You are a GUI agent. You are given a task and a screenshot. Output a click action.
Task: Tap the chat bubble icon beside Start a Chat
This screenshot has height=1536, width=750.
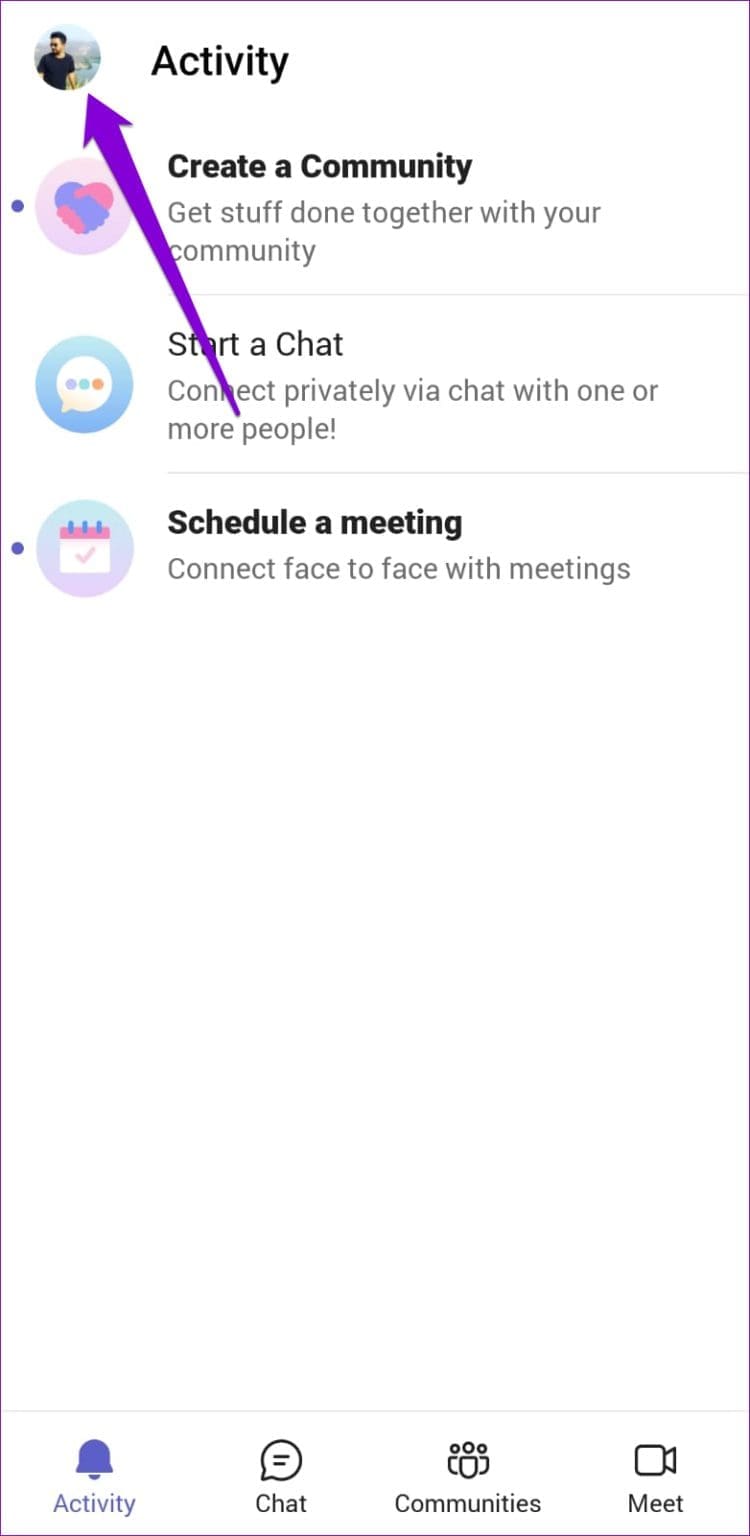click(84, 384)
